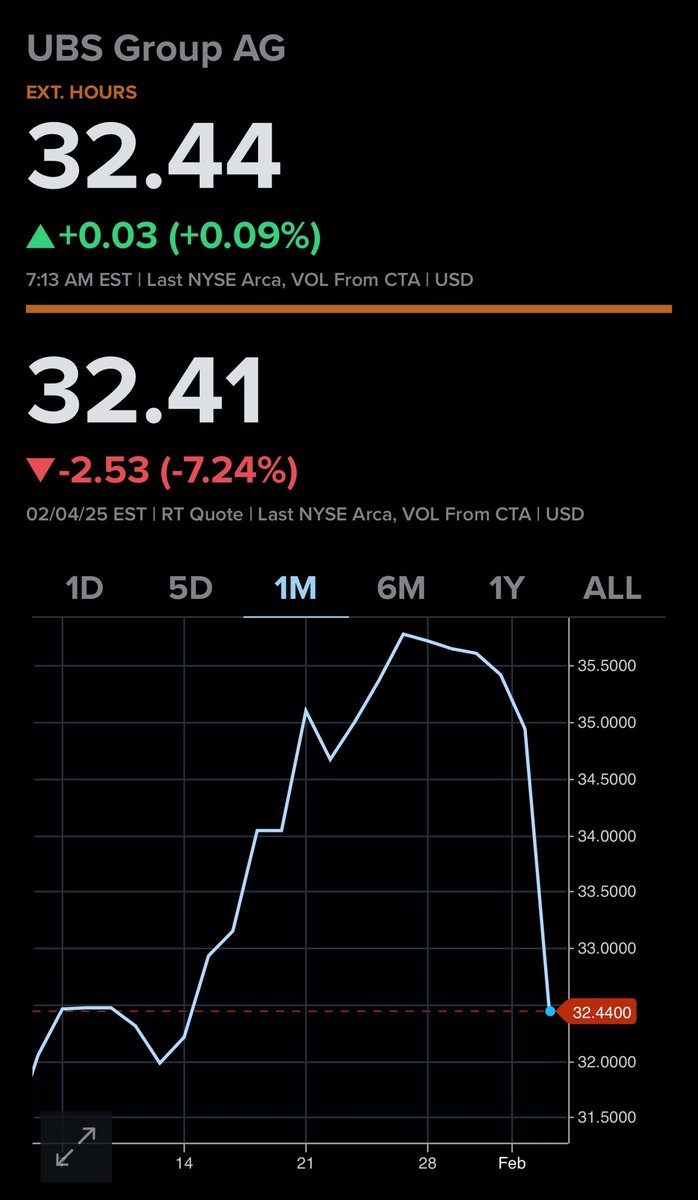Switch to the 1Y chart view
This screenshot has height=1200, width=698.
(507, 588)
